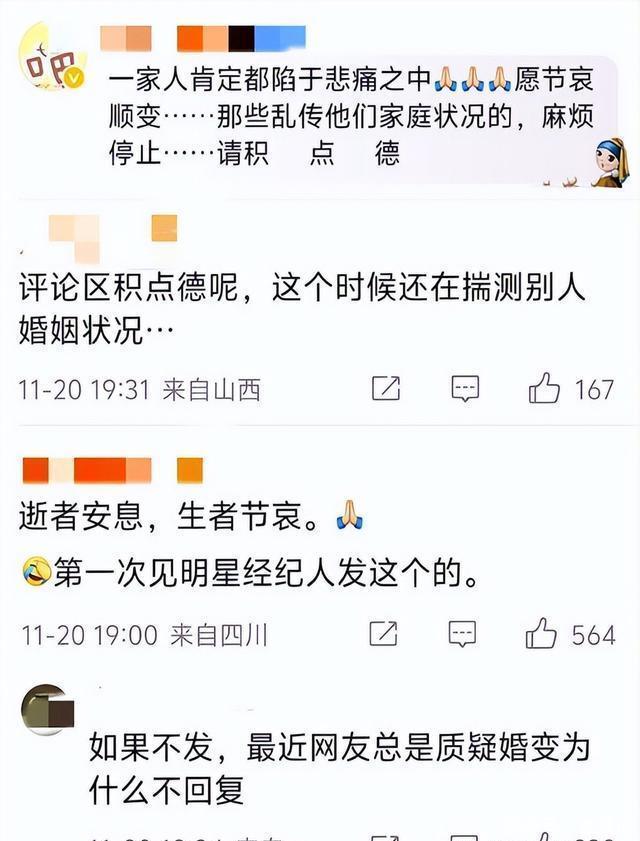This screenshot has height=841, width=640.
Task: Like the comment from 山西 with 167 likes
Action: 544,388
